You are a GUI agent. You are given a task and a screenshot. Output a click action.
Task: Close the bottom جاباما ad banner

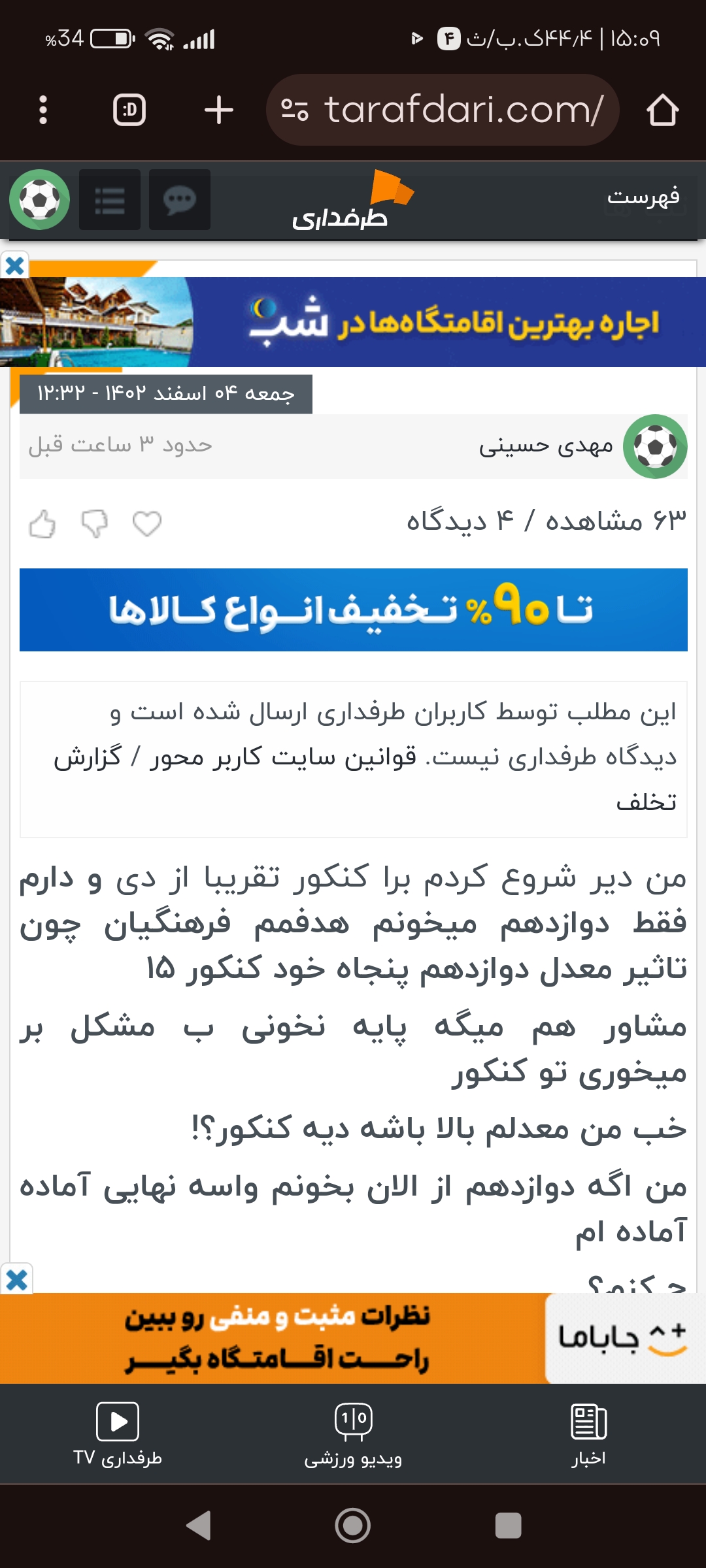pyautogui.click(x=16, y=1279)
